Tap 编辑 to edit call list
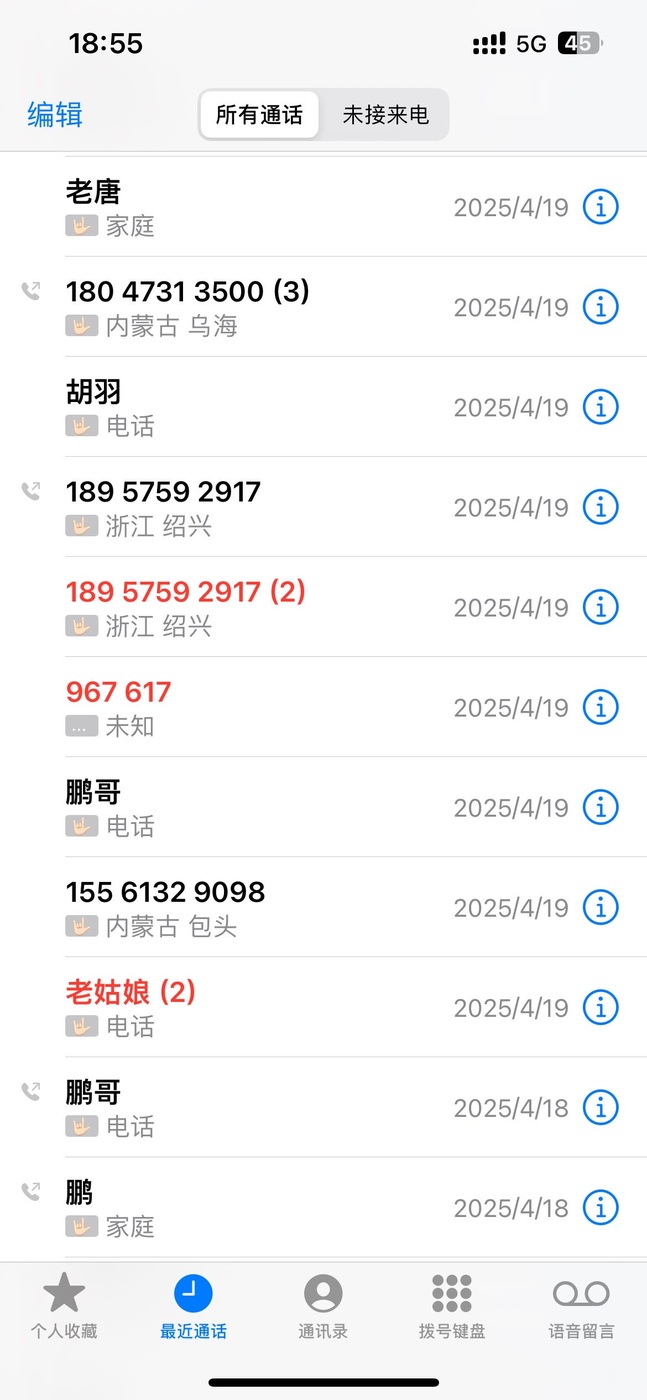The image size is (647, 1400). click(55, 115)
